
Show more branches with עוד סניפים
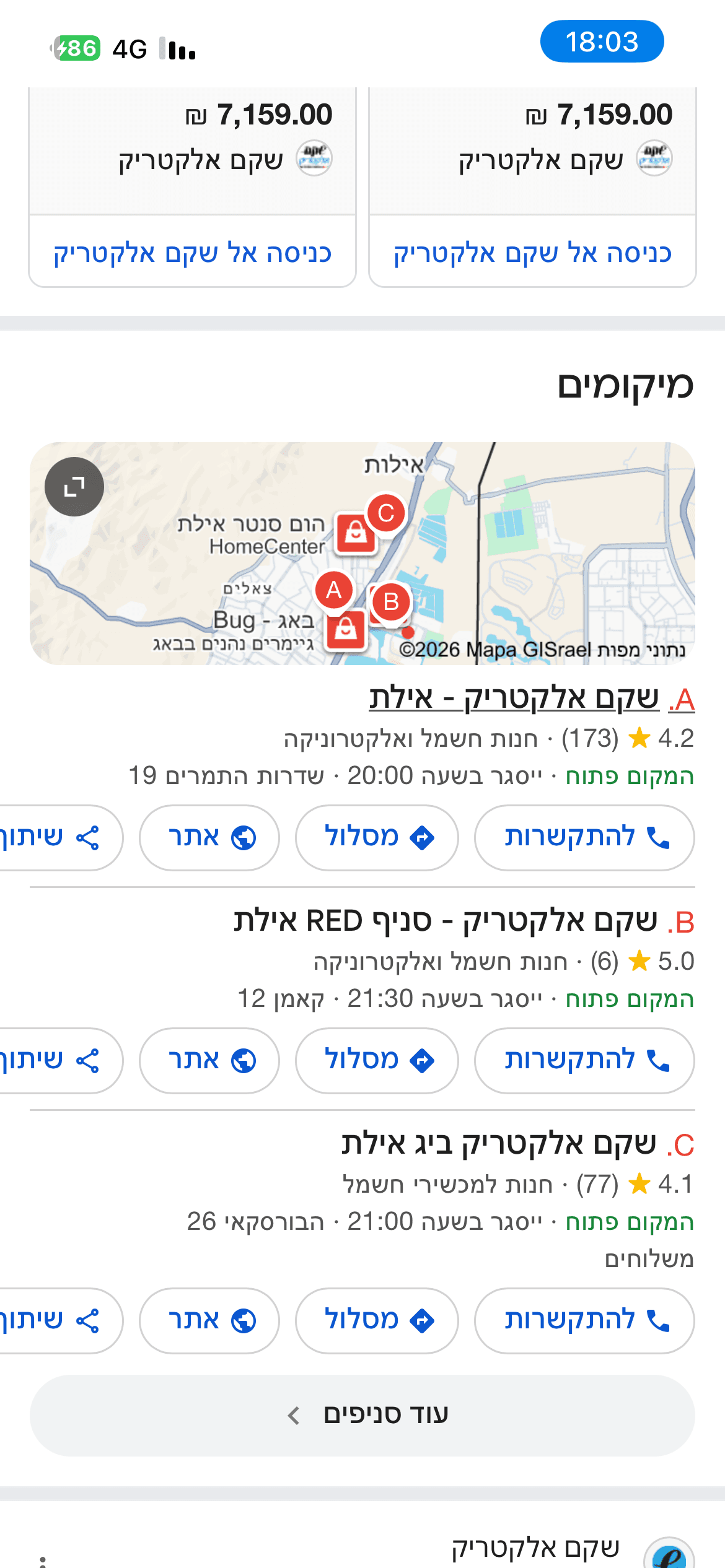pyautogui.click(x=362, y=1415)
